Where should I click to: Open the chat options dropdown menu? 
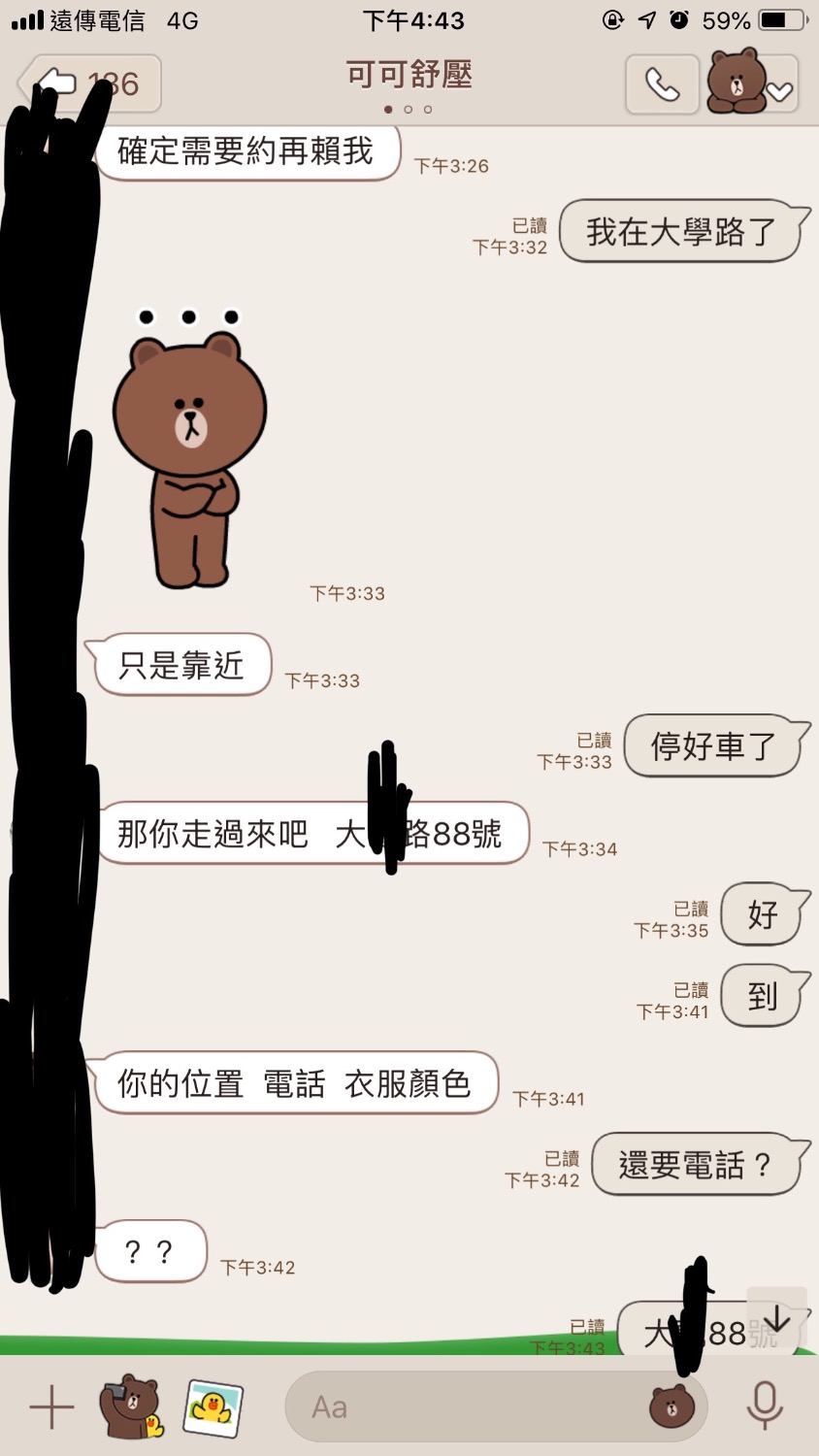coord(753,85)
